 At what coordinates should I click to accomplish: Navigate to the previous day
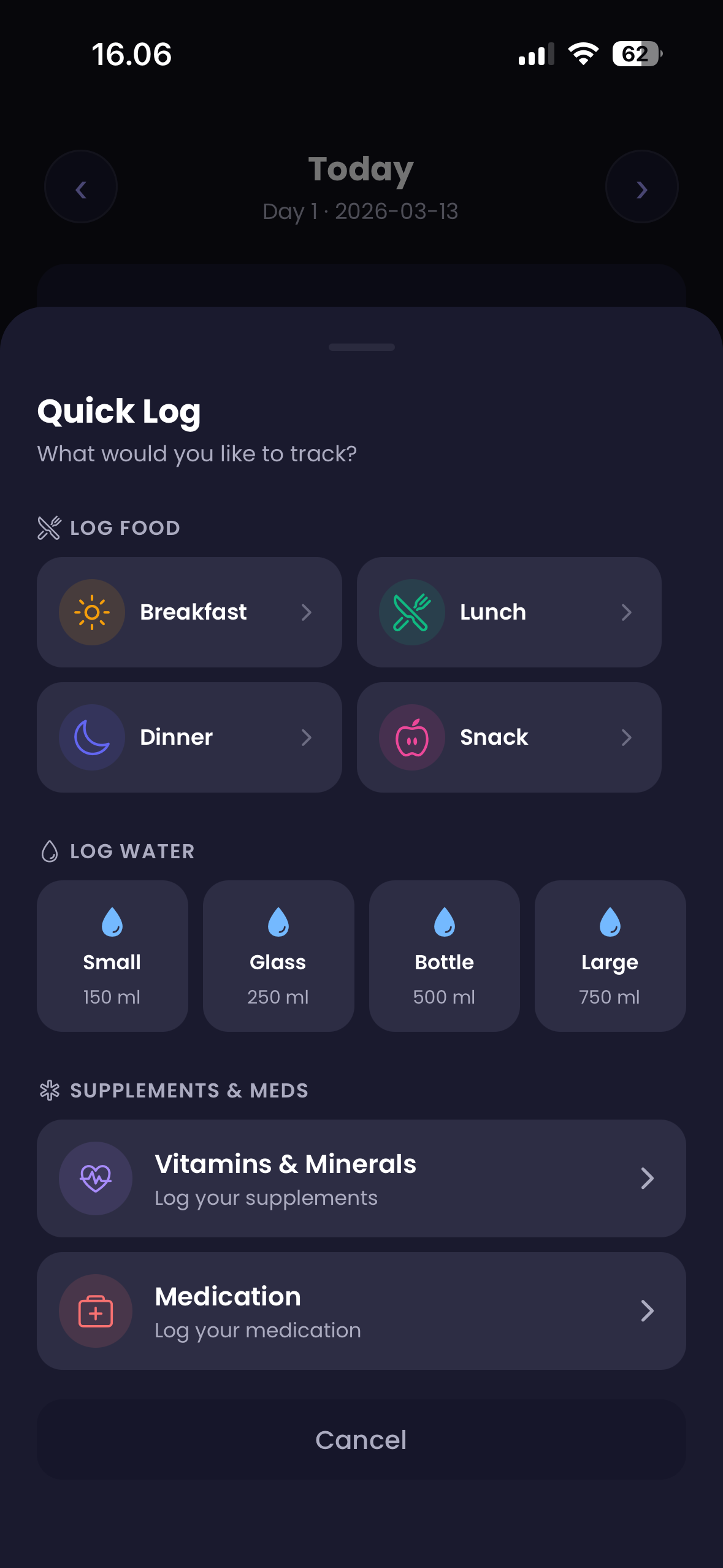[x=81, y=186]
